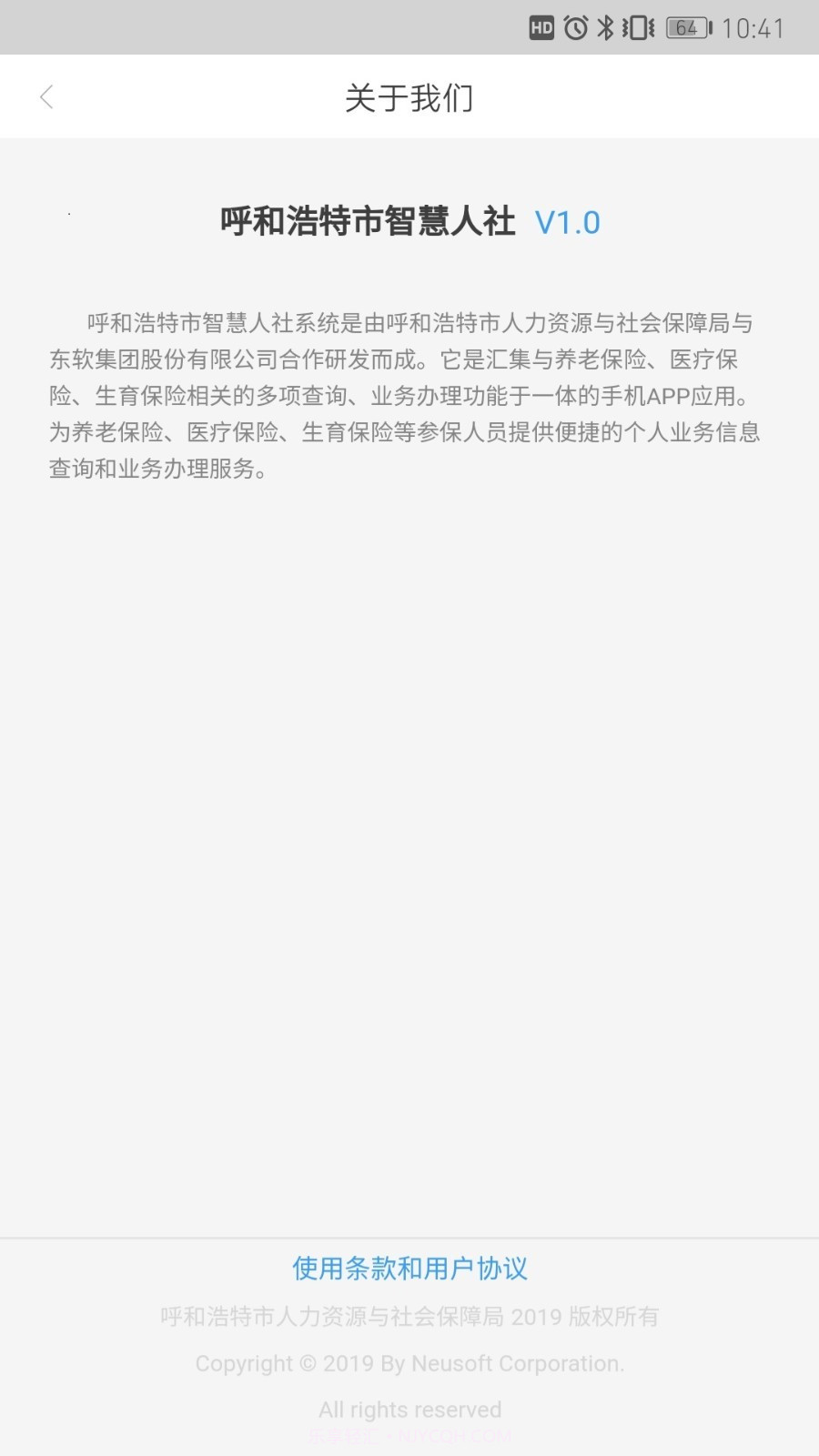Click the All rights reserved text
The image size is (819, 1456).
(x=409, y=1409)
